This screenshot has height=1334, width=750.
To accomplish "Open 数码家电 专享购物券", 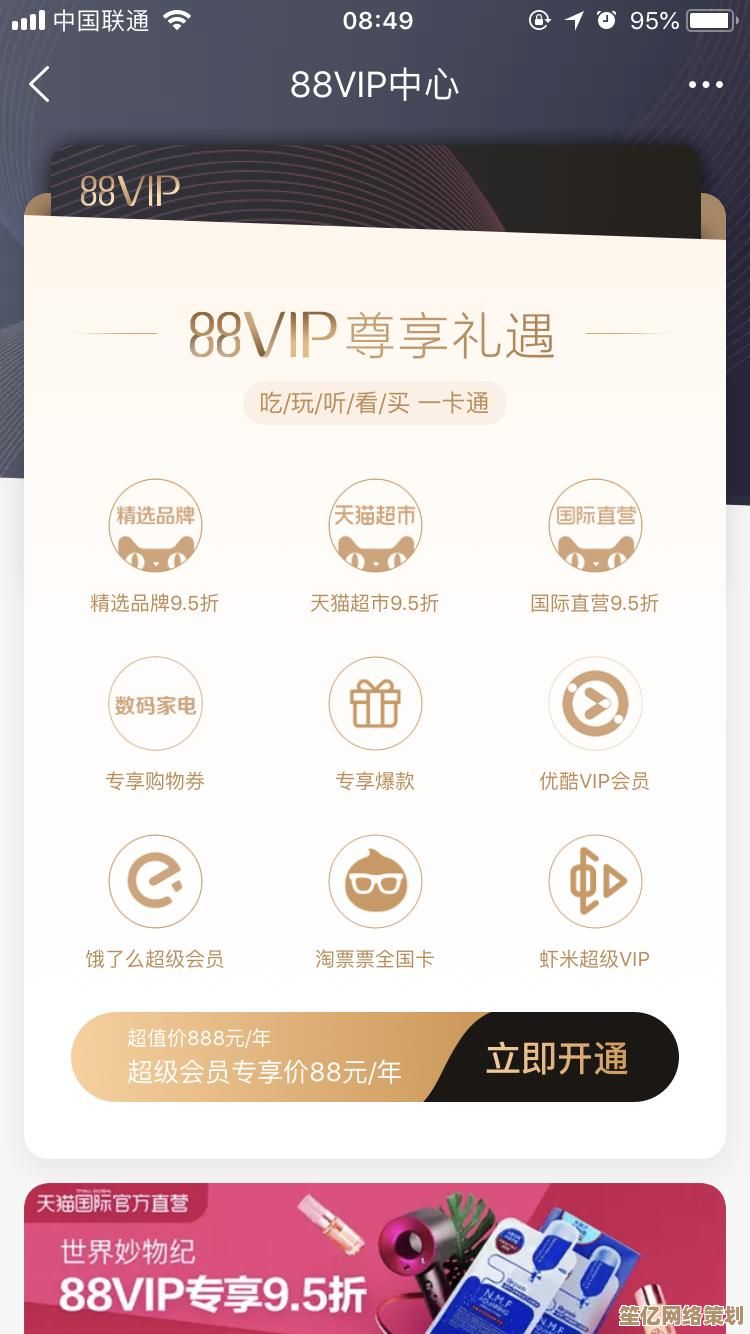I will point(155,704).
